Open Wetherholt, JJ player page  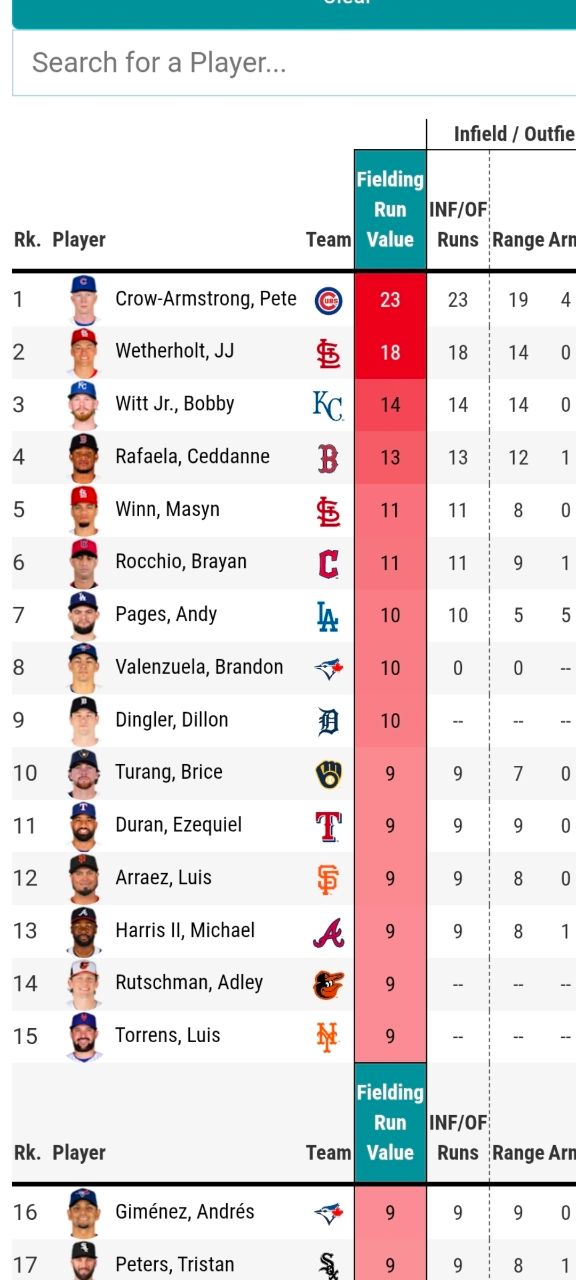(175, 351)
